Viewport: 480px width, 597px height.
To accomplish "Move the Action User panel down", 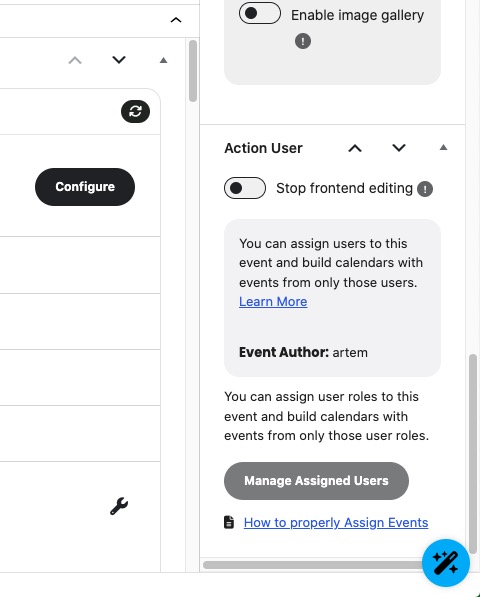I will [399, 148].
